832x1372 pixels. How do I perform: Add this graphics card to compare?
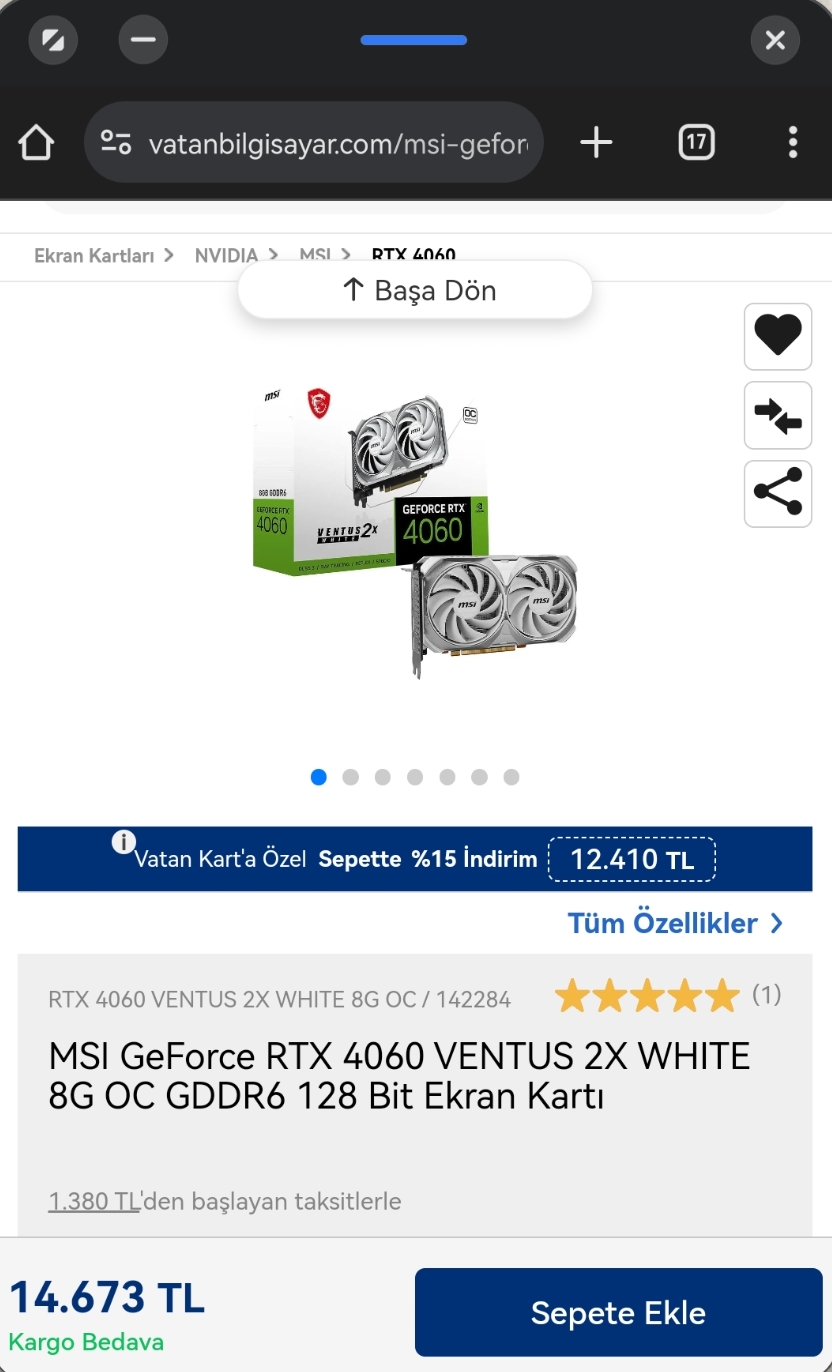point(777,415)
